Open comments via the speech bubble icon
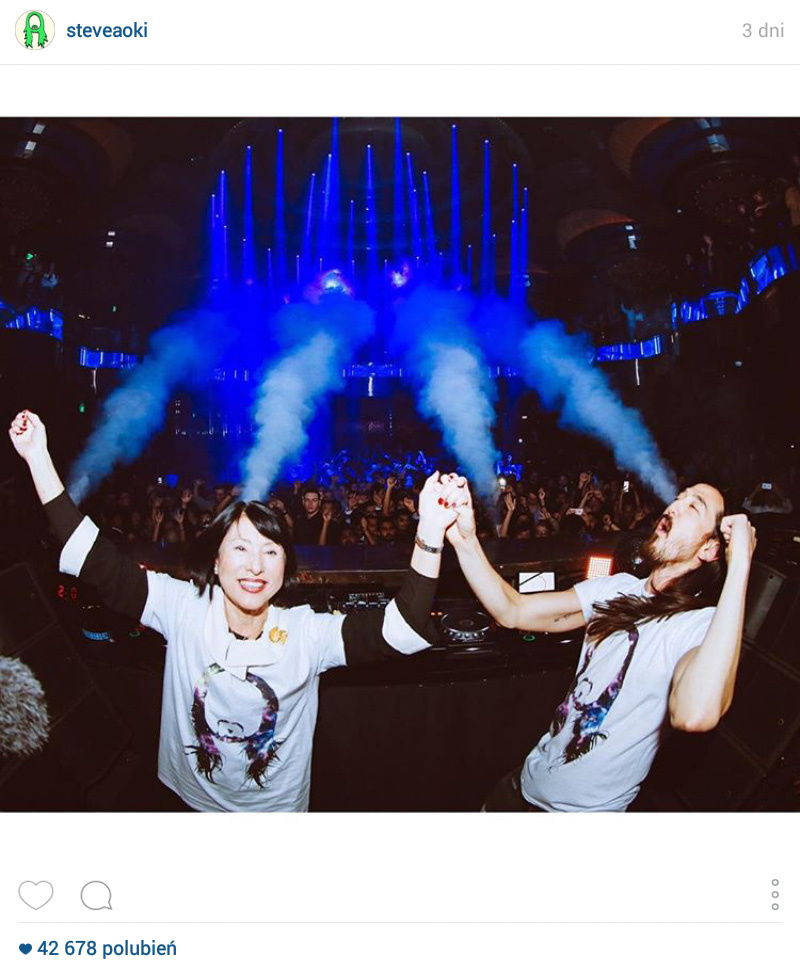 click(96, 895)
